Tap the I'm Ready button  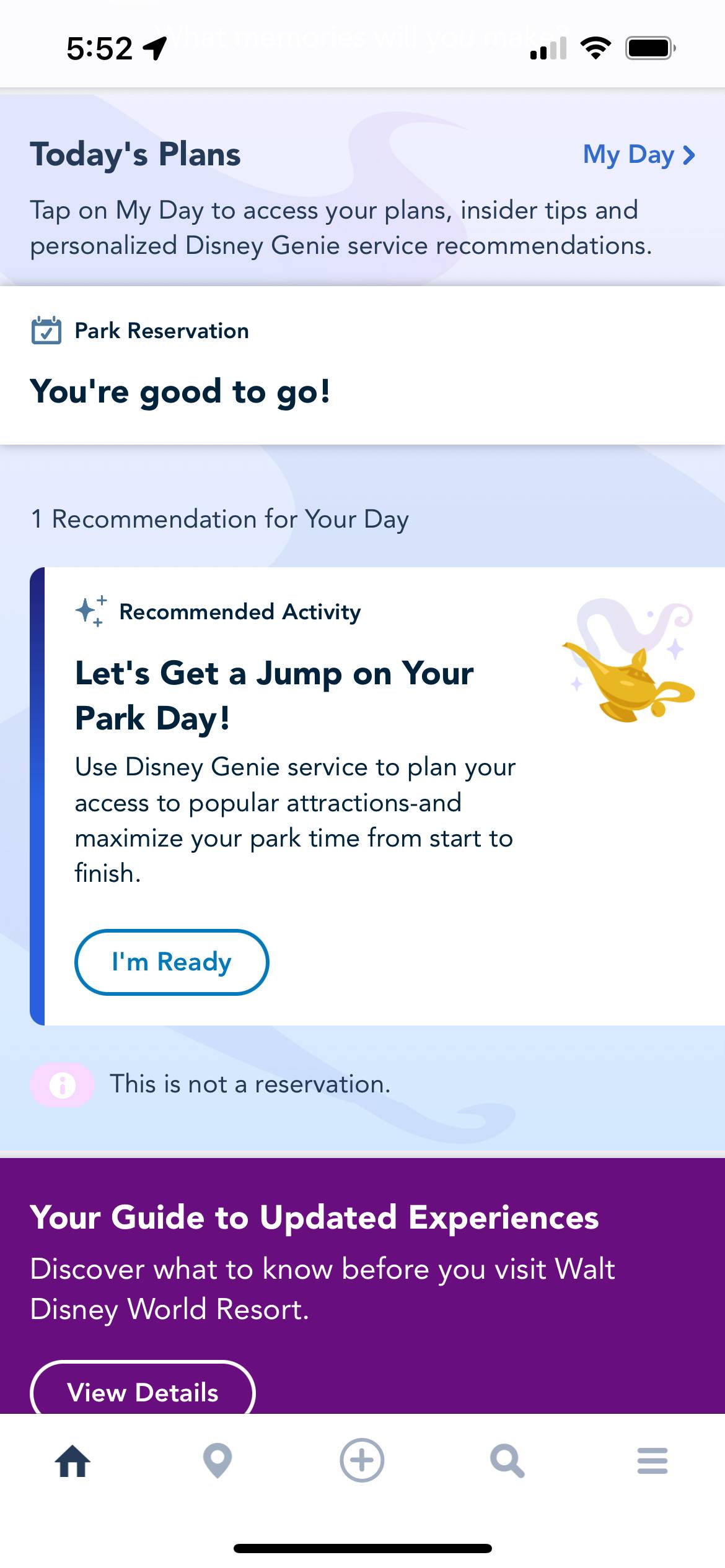(x=172, y=962)
